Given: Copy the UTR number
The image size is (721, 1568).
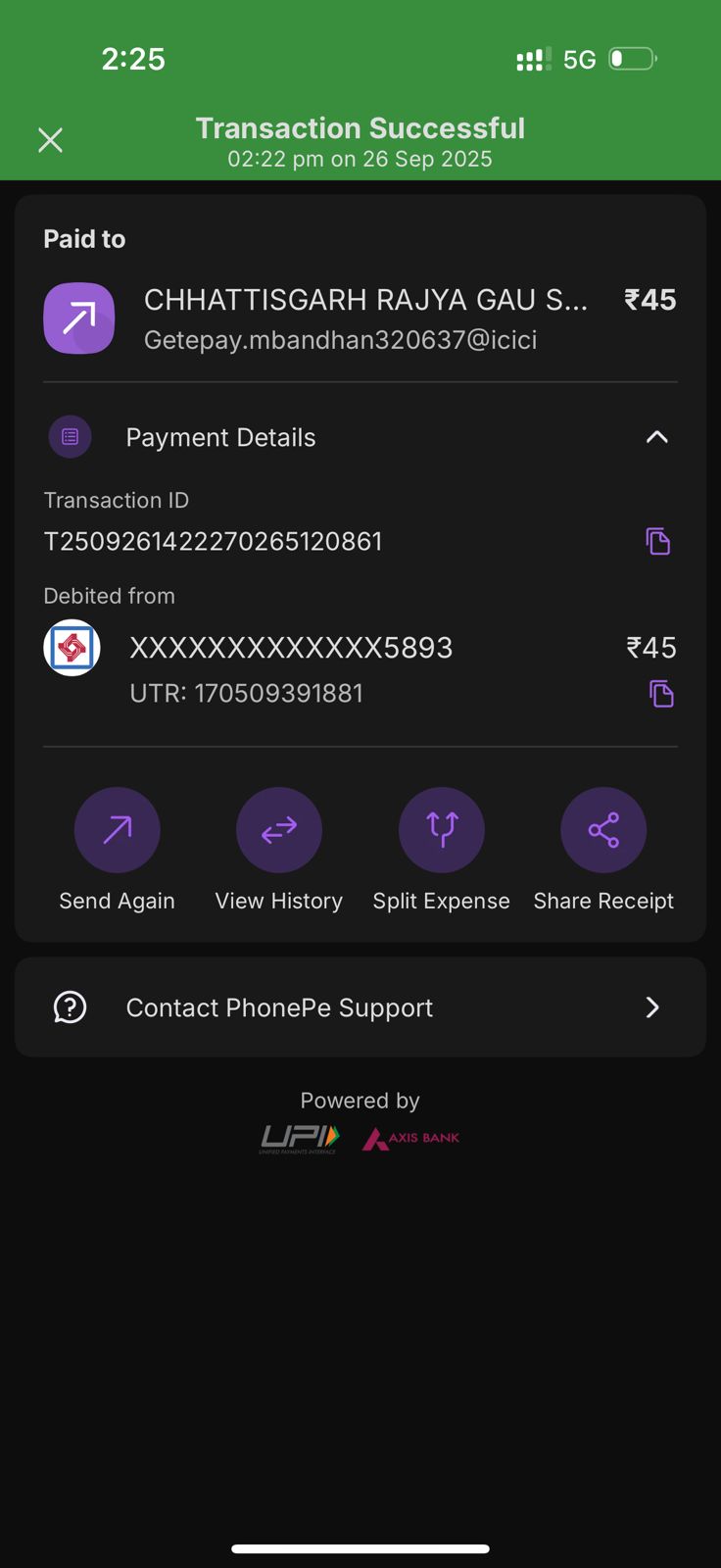Looking at the screenshot, I should coord(661,694).
